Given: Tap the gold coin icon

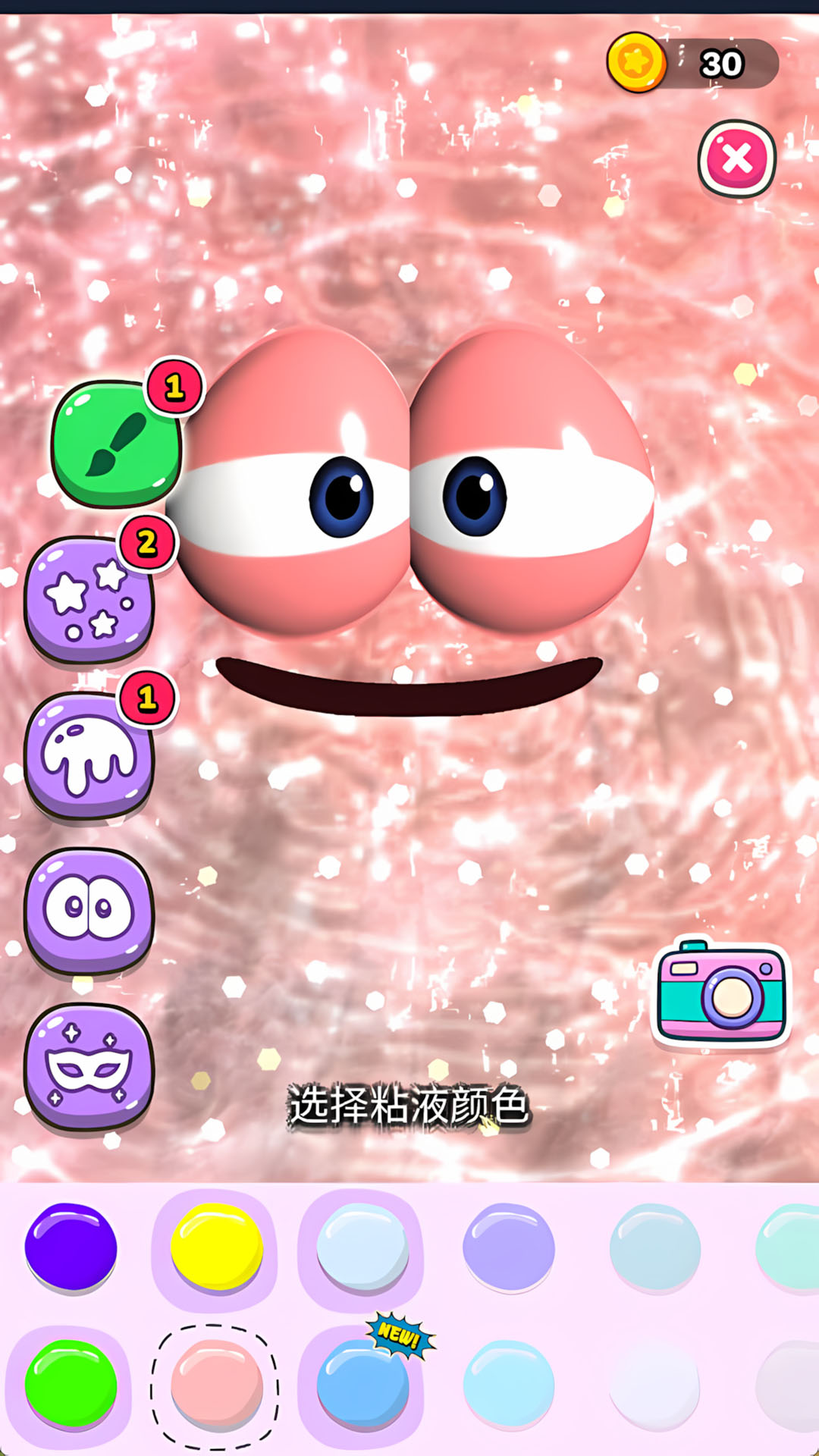Looking at the screenshot, I should click(x=638, y=64).
